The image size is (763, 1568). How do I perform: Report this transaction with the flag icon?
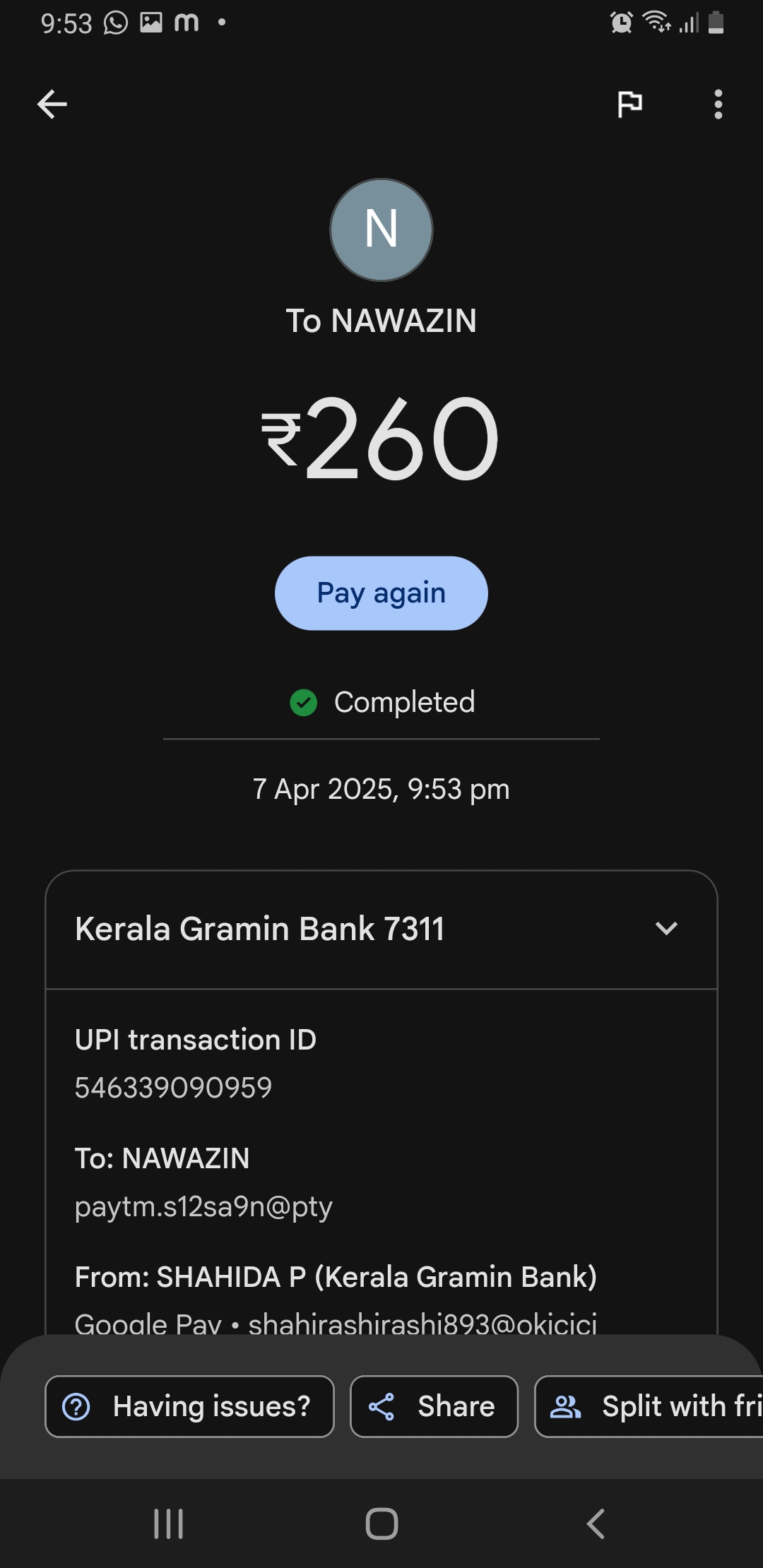tap(629, 105)
